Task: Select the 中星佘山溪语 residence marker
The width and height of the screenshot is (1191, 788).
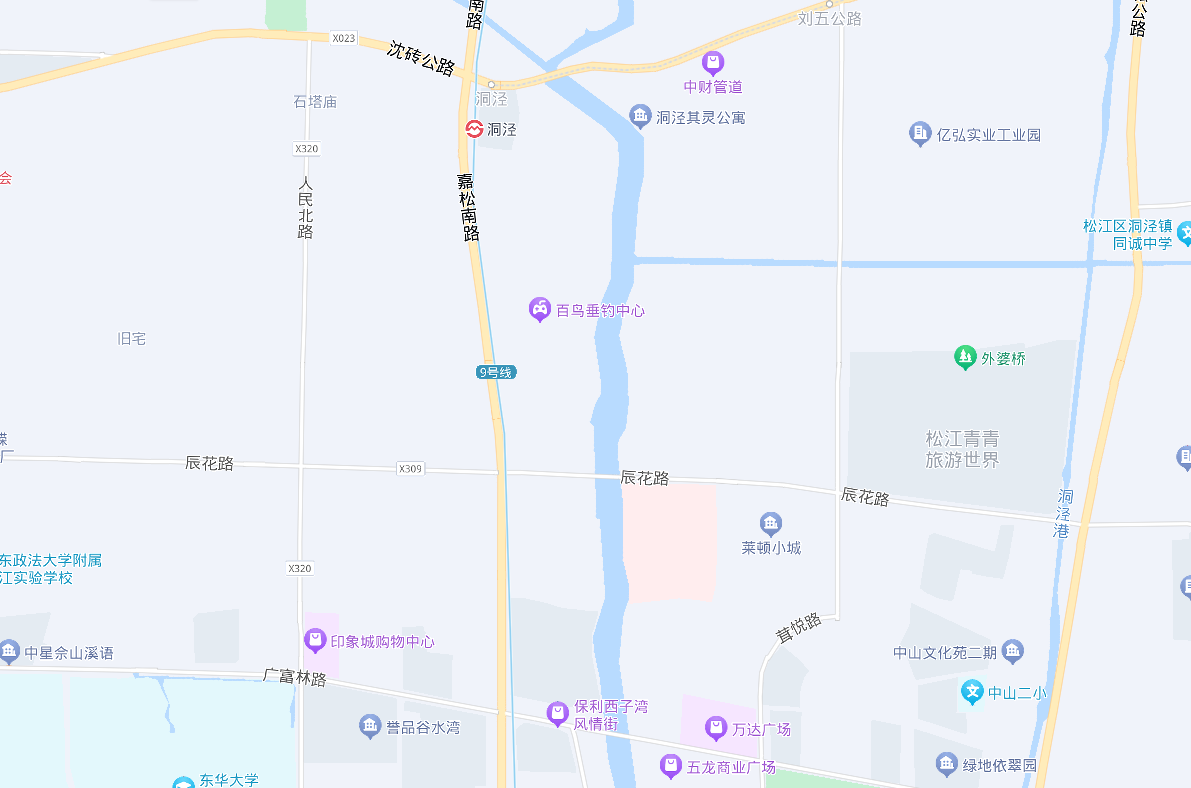Action: tap(10, 652)
